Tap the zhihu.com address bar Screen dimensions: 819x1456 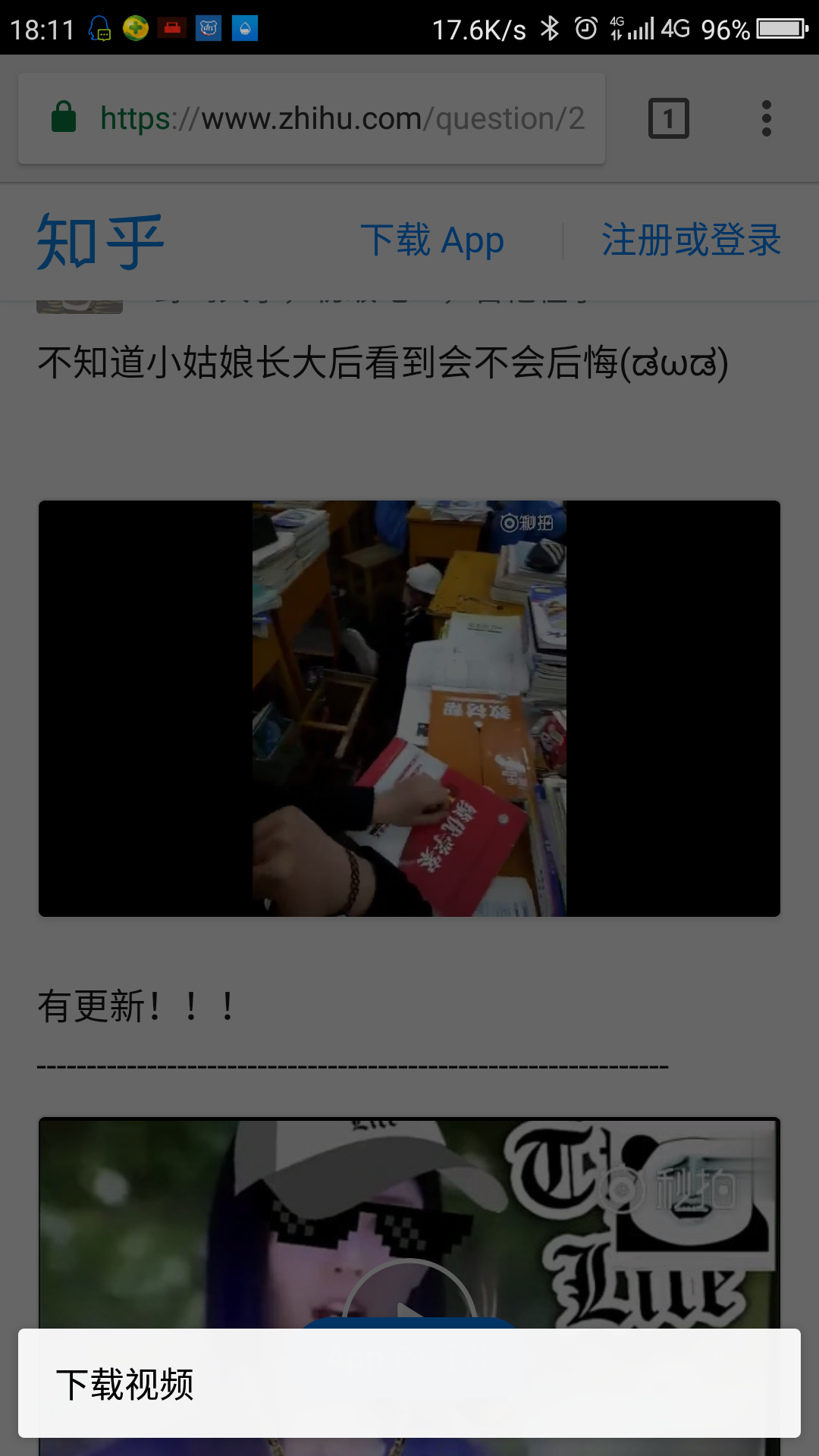pos(312,118)
